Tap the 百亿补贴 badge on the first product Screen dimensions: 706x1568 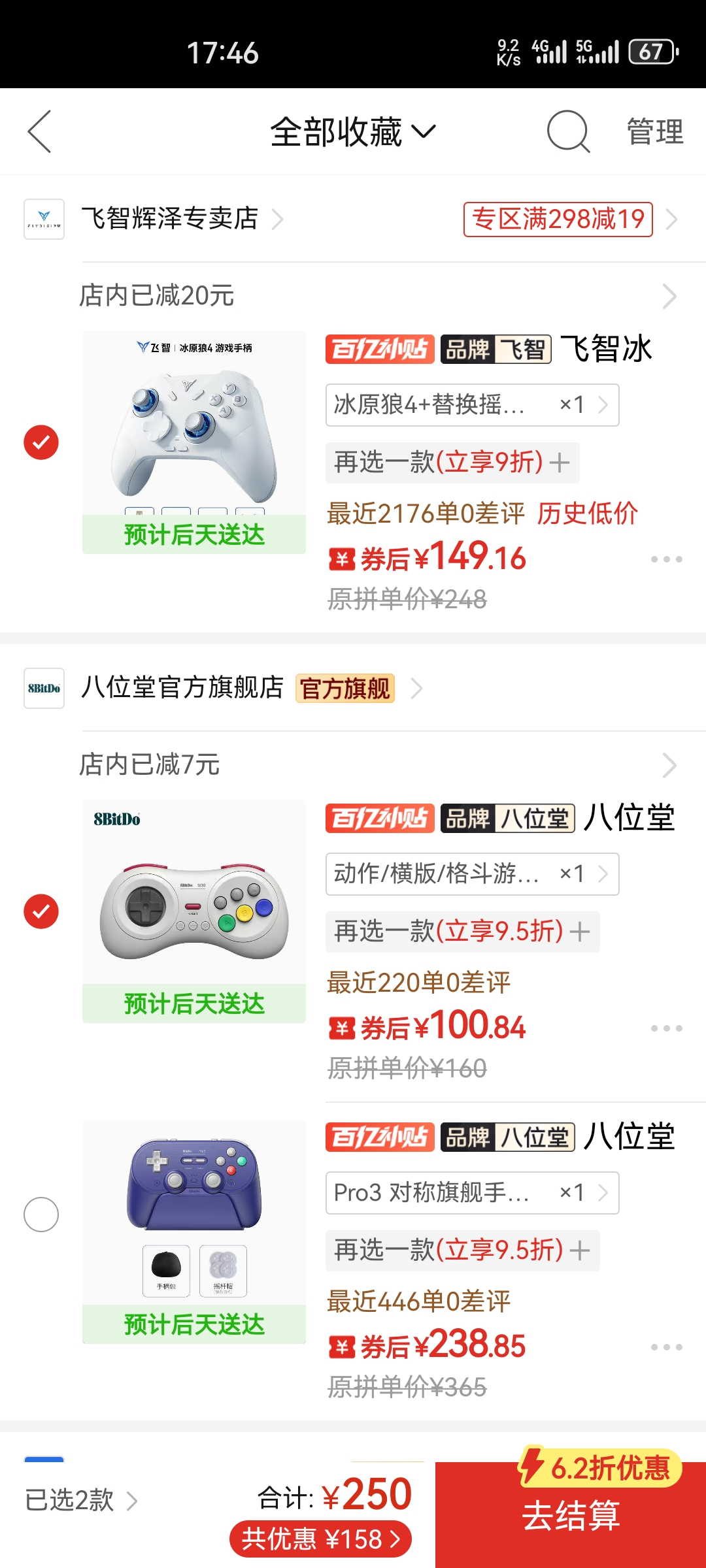tap(379, 349)
